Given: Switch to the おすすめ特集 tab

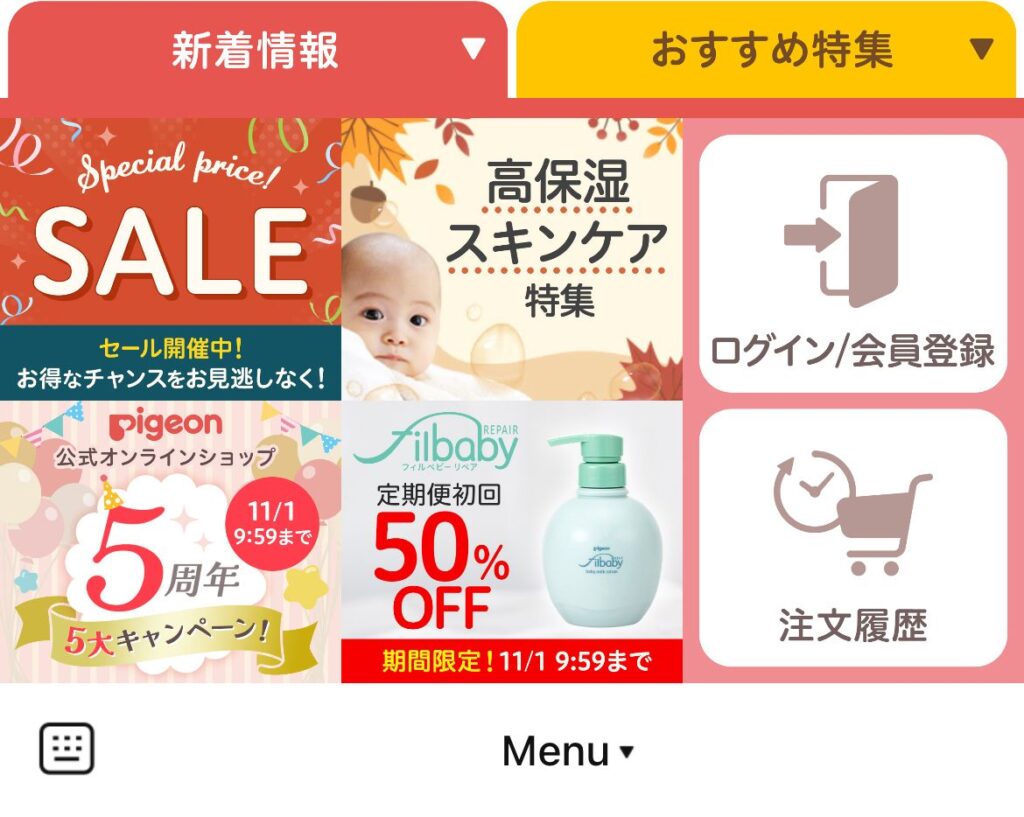Looking at the screenshot, I should (768, 50).
